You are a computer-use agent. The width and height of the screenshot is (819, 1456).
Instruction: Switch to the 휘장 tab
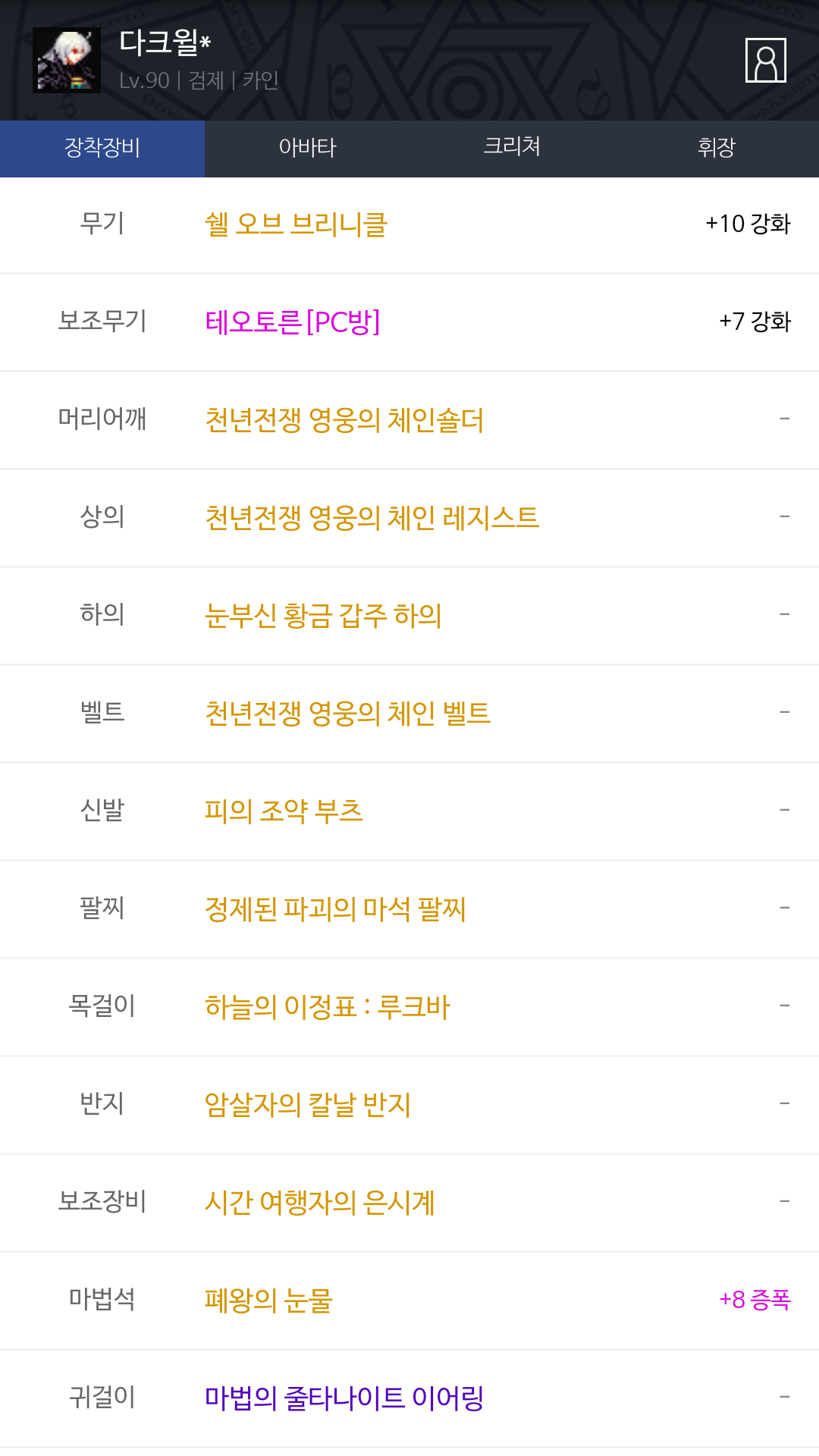(x=717, y=148)
